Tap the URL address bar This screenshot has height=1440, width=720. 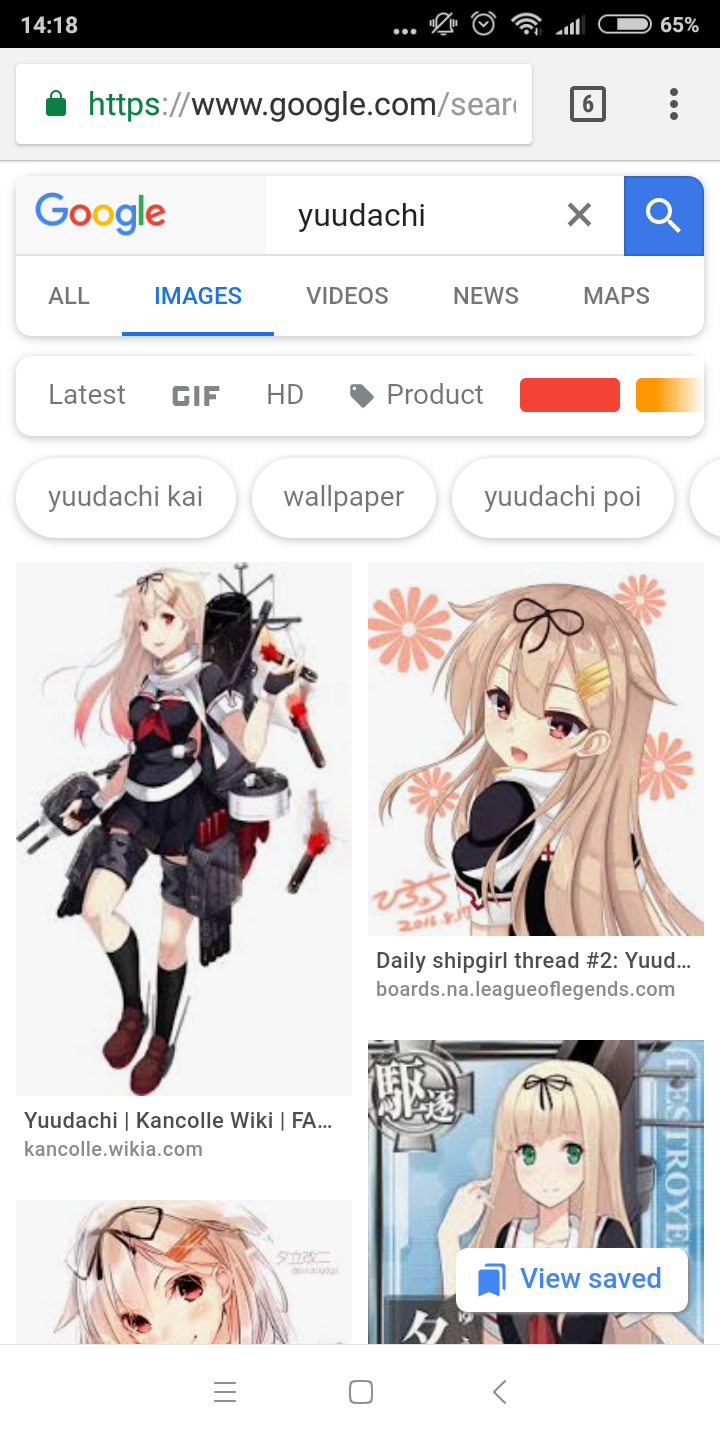274,104
